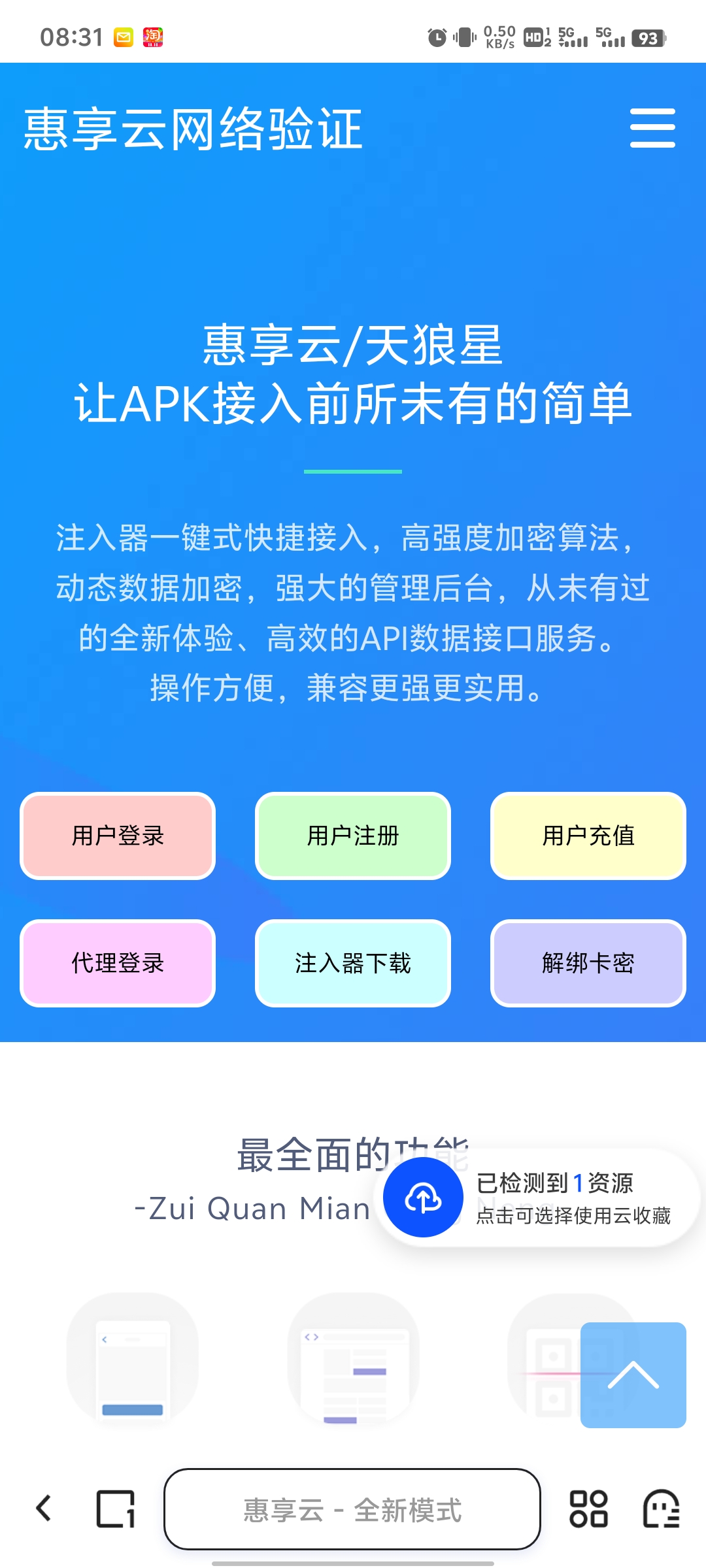Open the detected resource cloud collection popup

pos(537,1198)
